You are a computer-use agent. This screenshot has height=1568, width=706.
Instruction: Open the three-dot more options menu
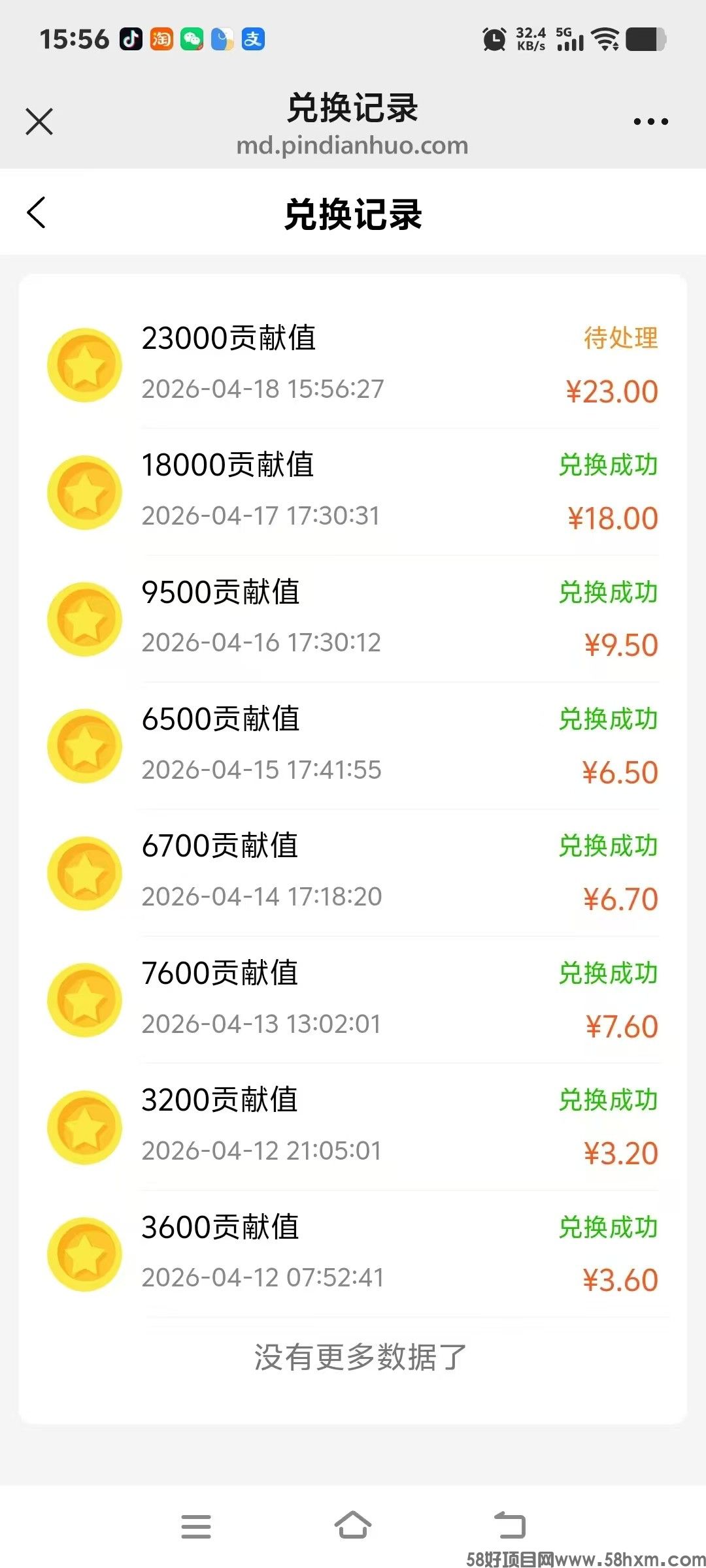(651, 121)
